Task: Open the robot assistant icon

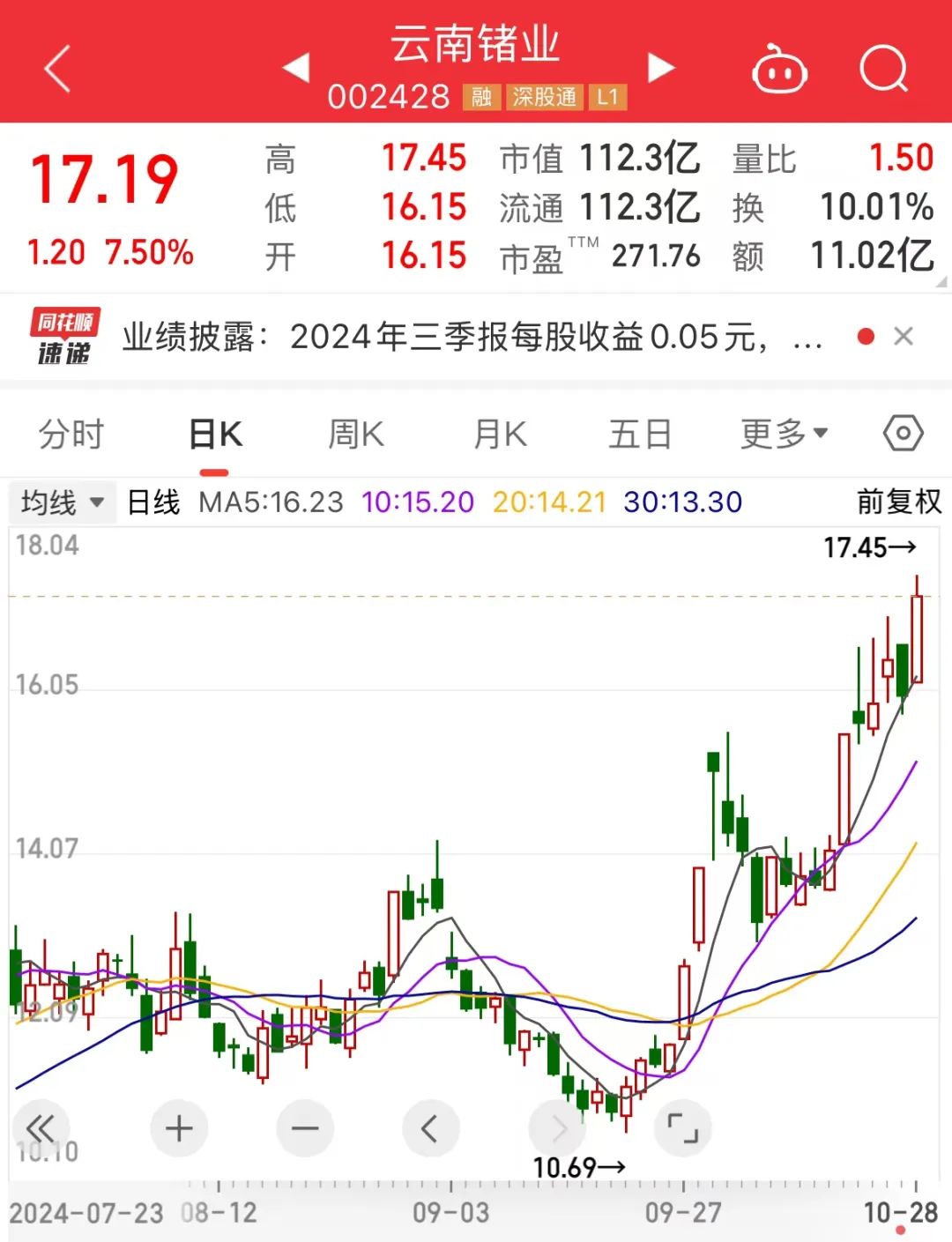Action: 779,70
